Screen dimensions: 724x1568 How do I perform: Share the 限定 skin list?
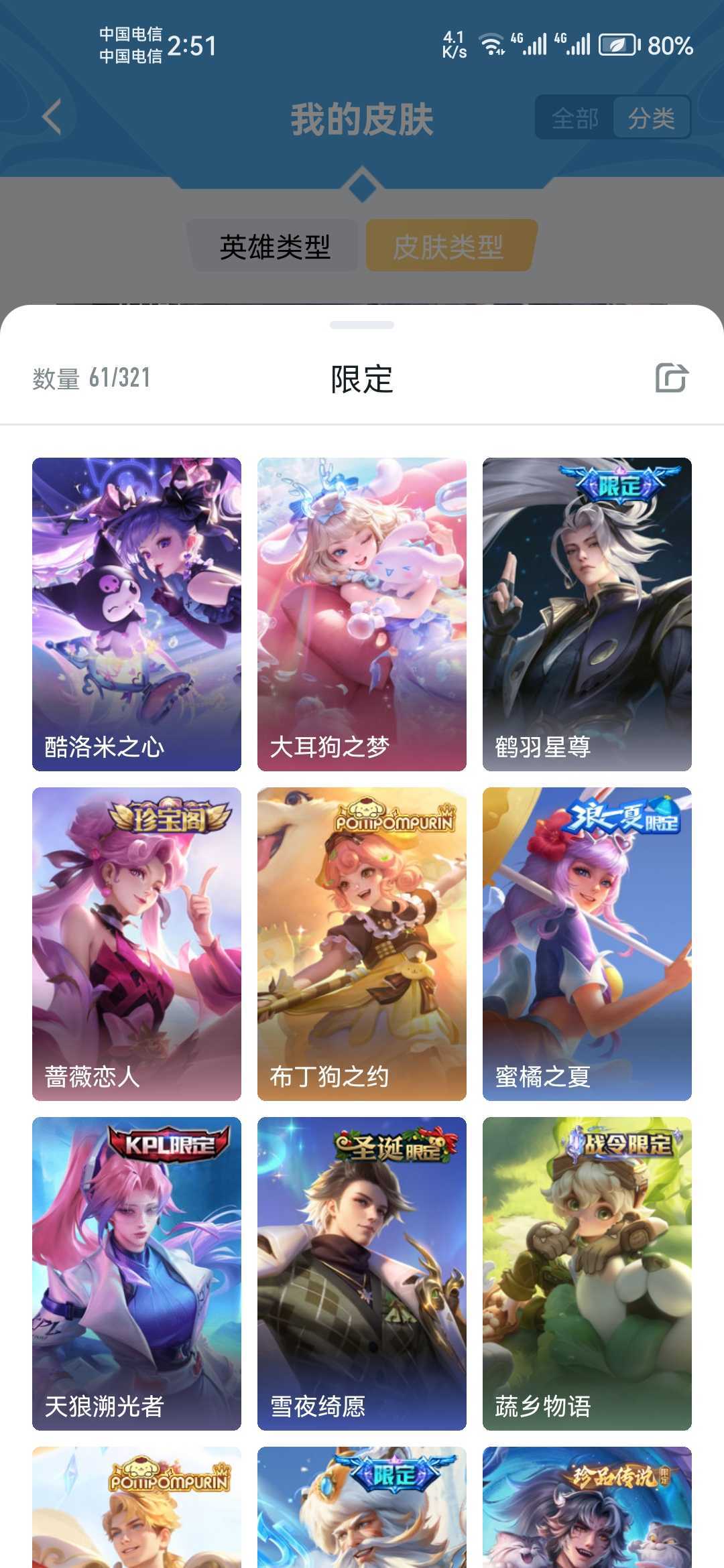tap(671, 378)
